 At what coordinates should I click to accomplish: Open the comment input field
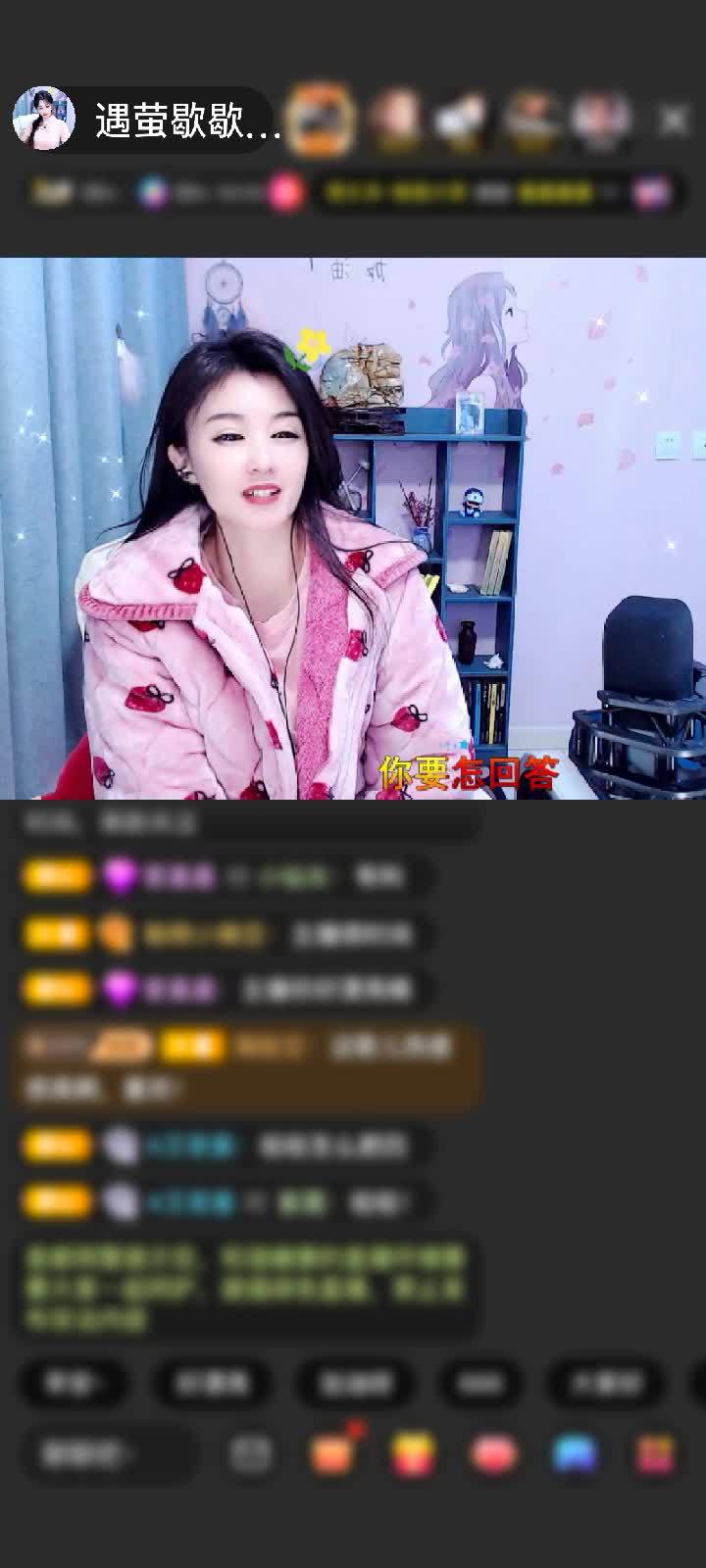[108, 1454]
